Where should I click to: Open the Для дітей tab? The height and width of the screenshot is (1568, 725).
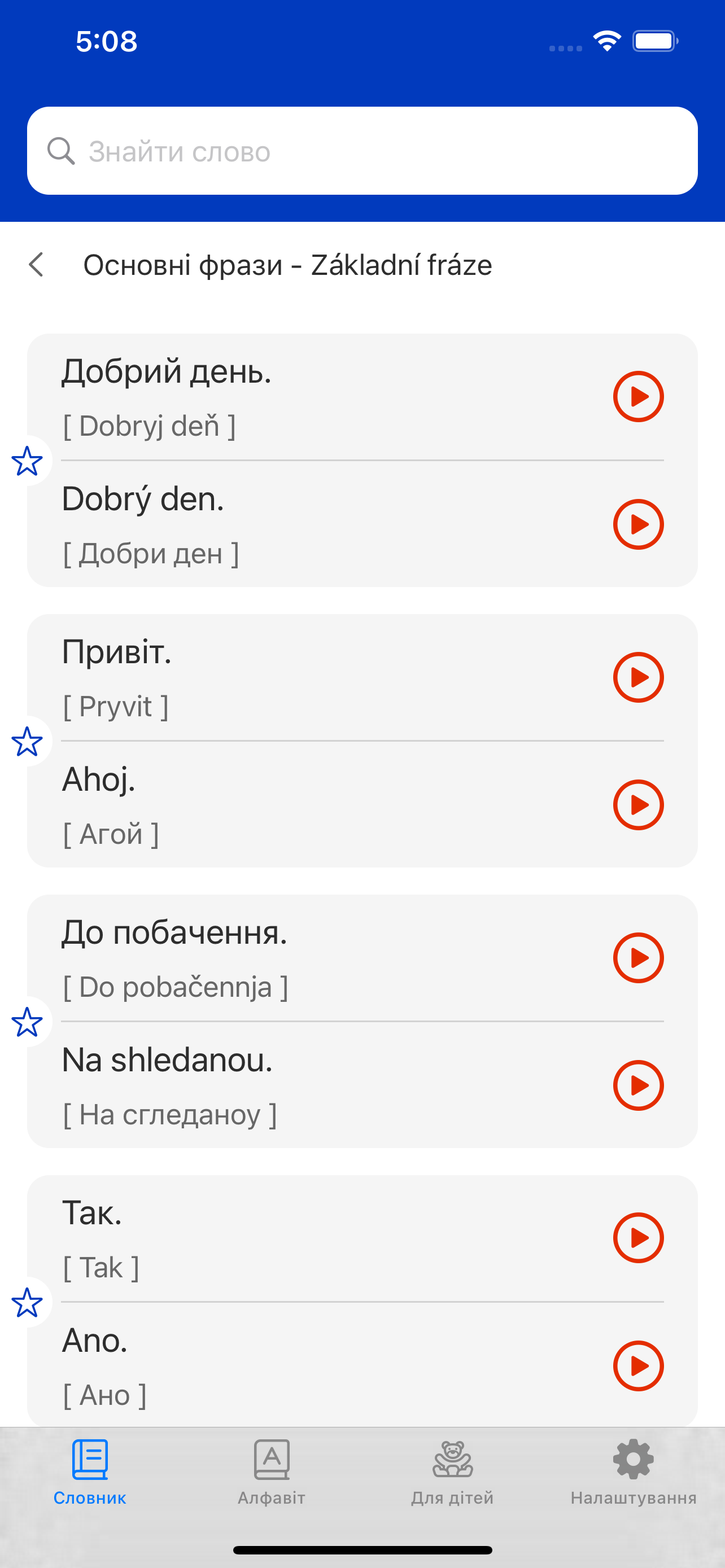[x=452, y=1472]
